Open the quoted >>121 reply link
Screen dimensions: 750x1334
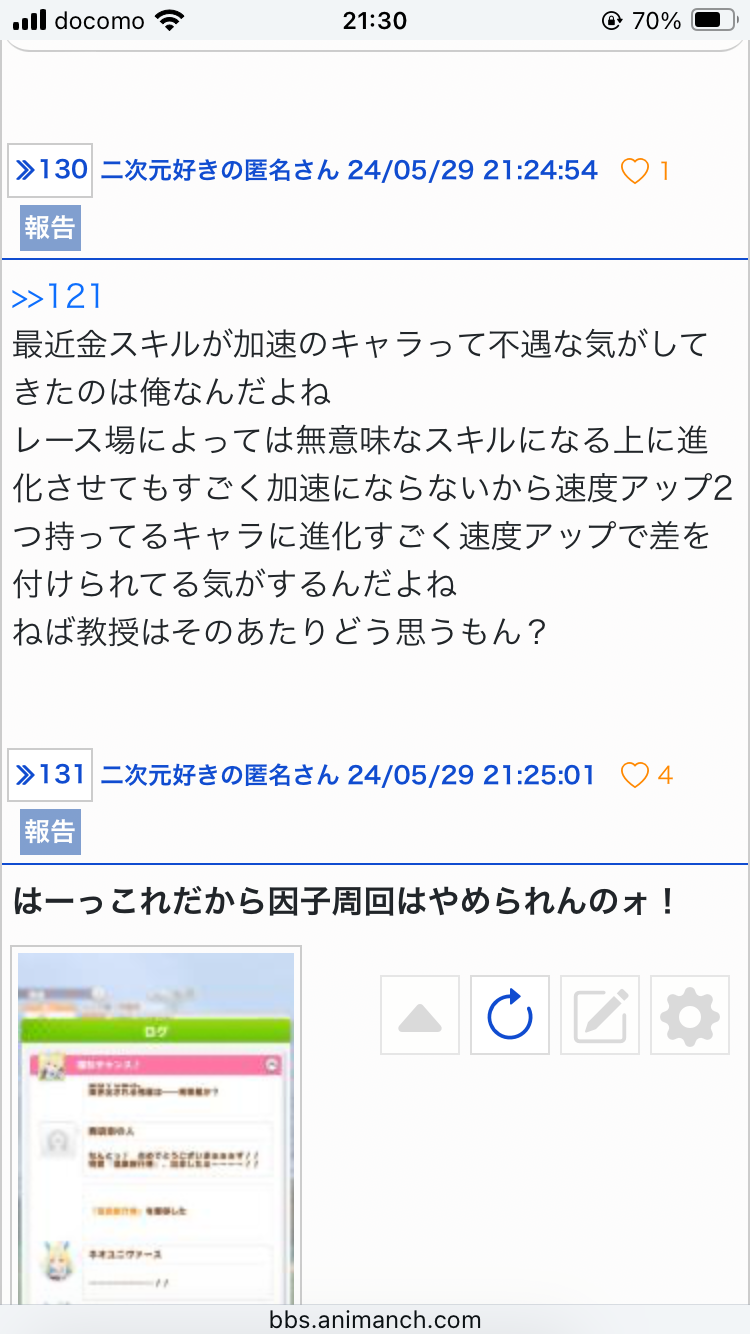pos(57,297)
